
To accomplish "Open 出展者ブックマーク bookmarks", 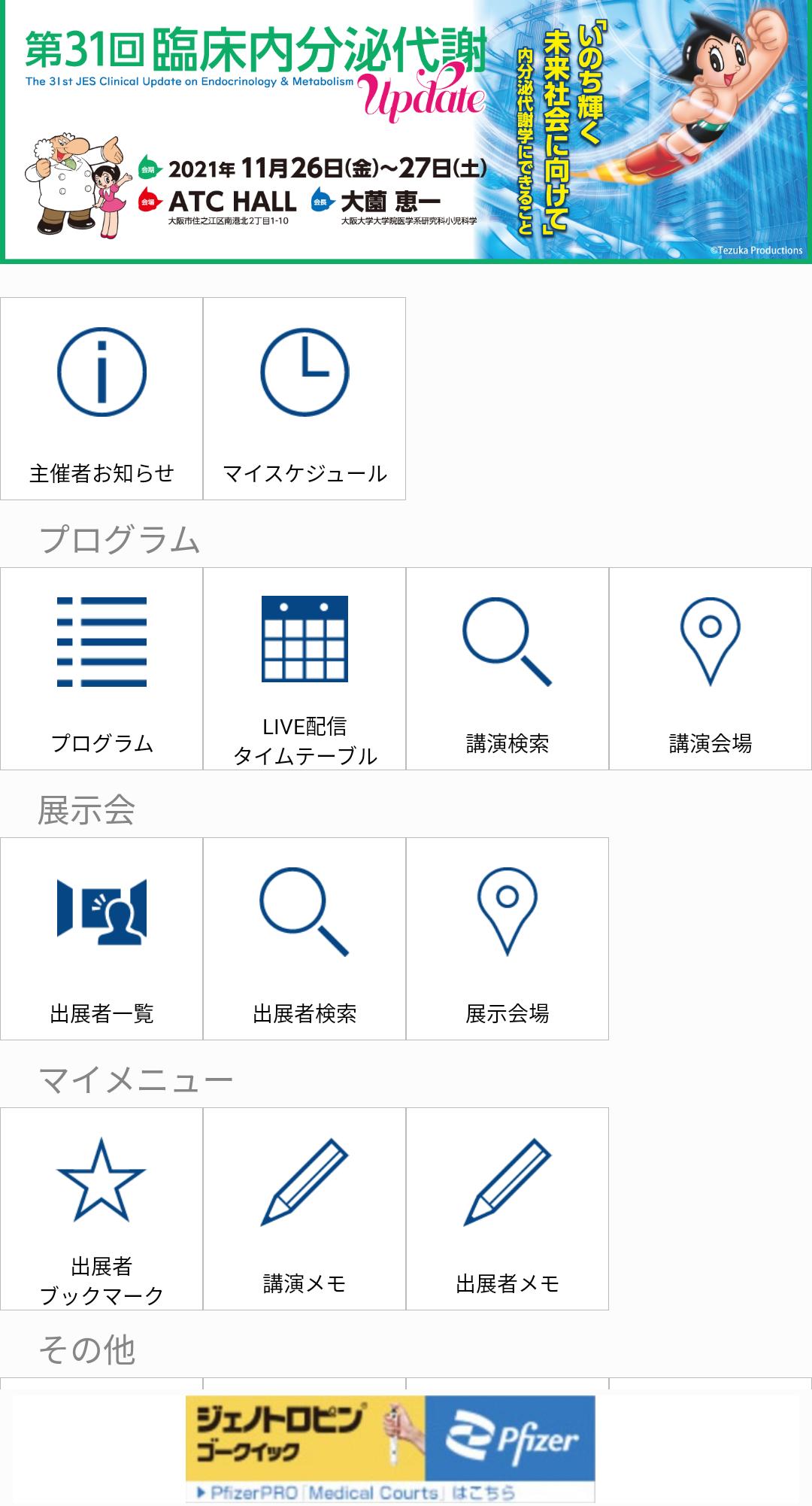I will pos(101,1209).
